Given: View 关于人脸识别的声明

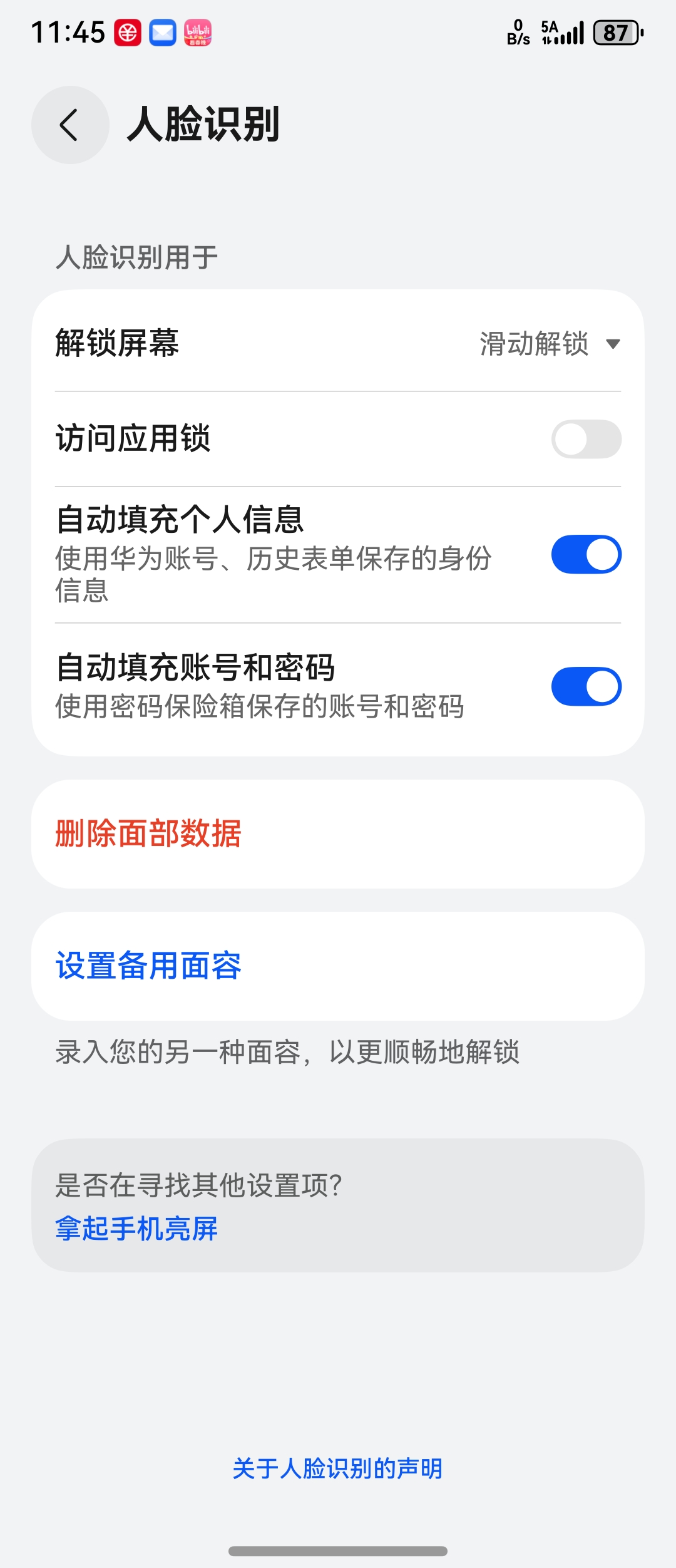Looking at the screenshot, I should point(337,1468).
